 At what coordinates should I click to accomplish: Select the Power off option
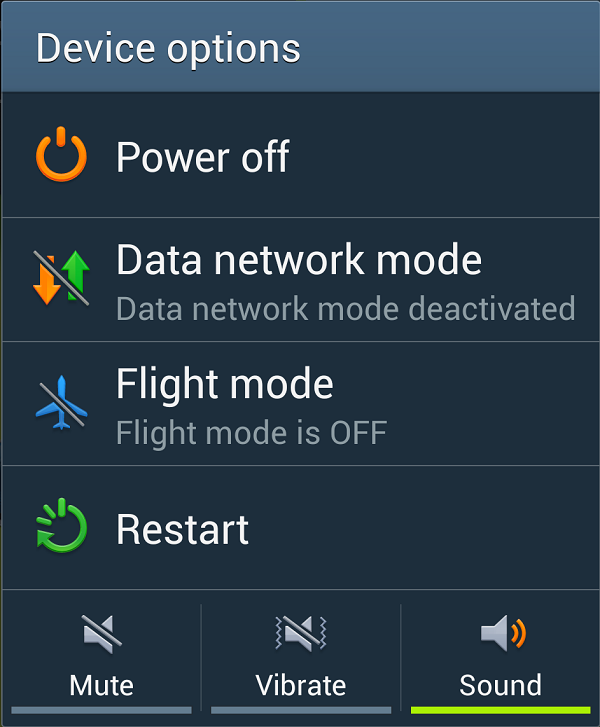[x=300, y=157]
